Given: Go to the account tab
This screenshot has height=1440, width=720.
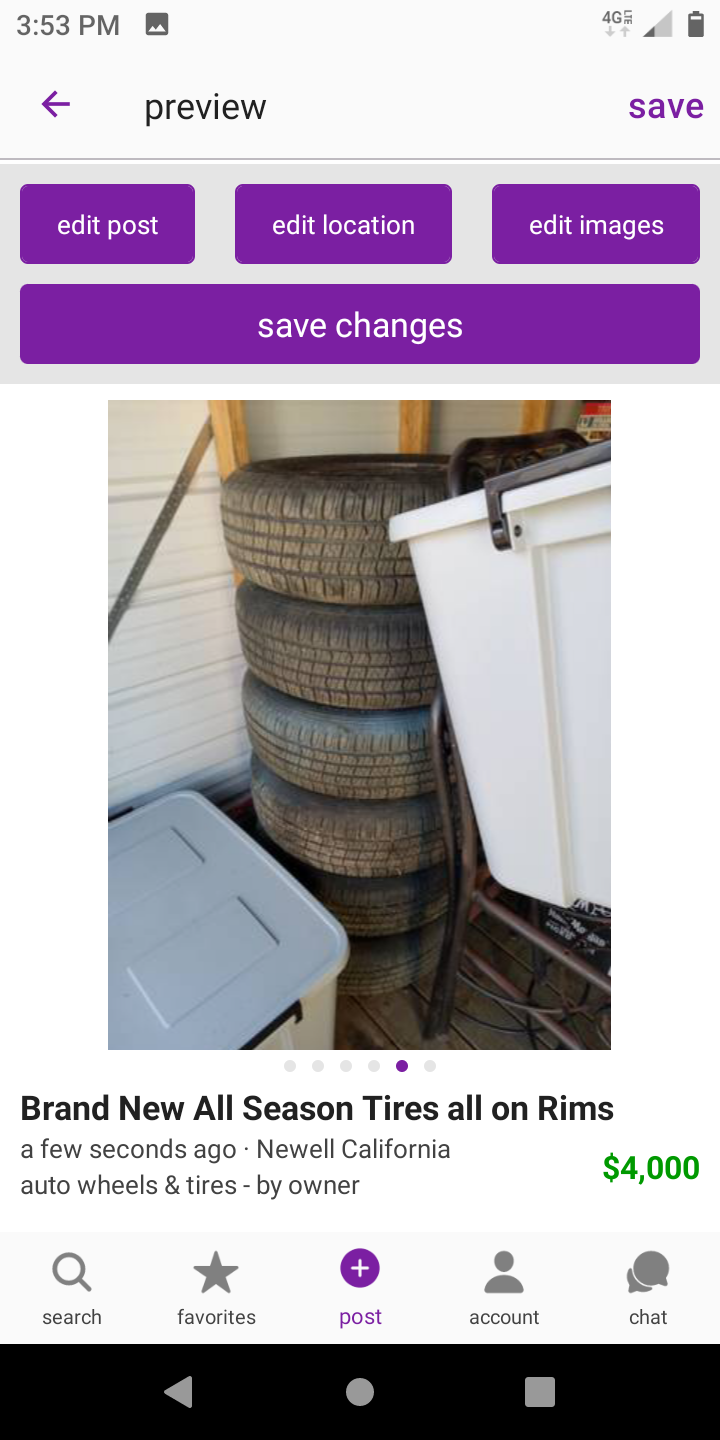Looking at the screenshot, I should point(504,1288).
